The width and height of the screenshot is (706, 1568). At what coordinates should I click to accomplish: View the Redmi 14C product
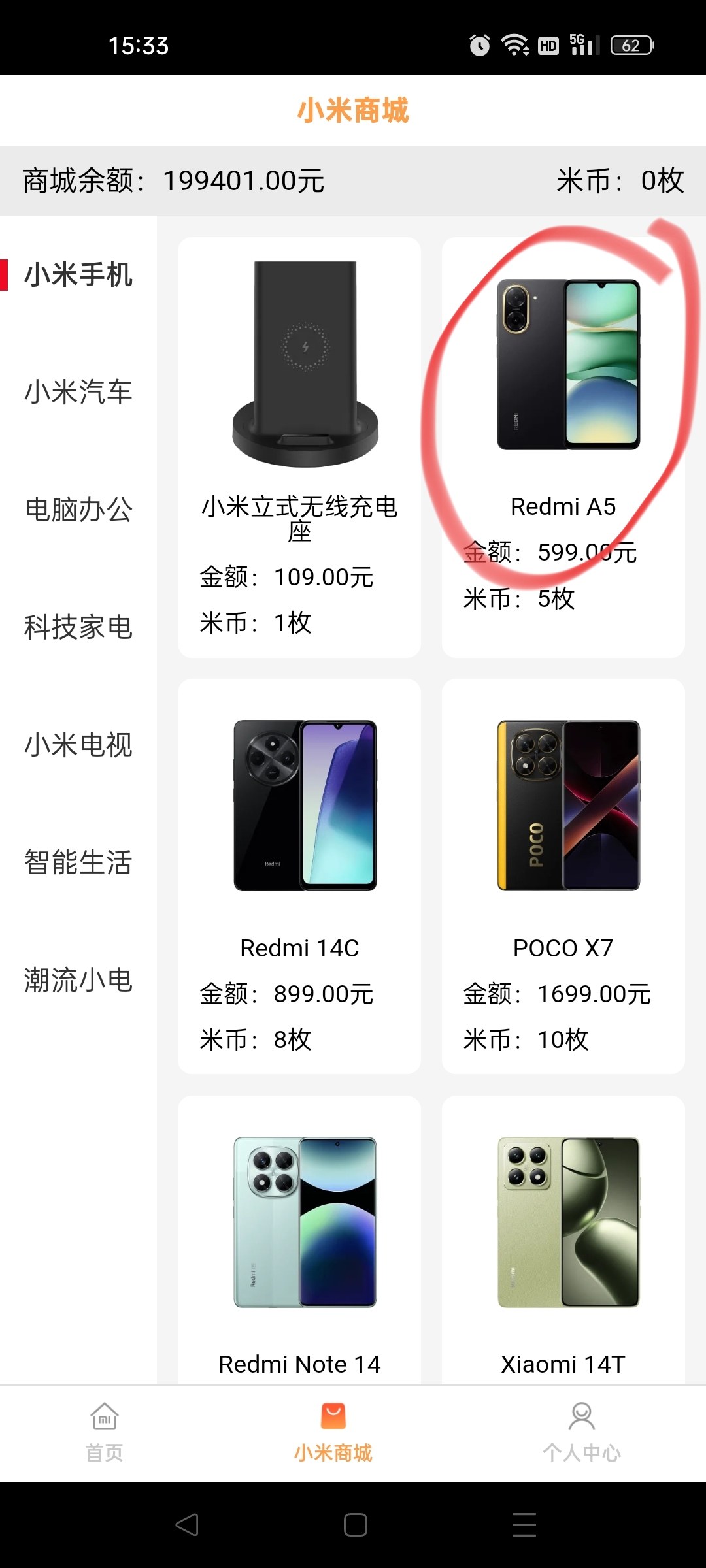tap(299, 876)
